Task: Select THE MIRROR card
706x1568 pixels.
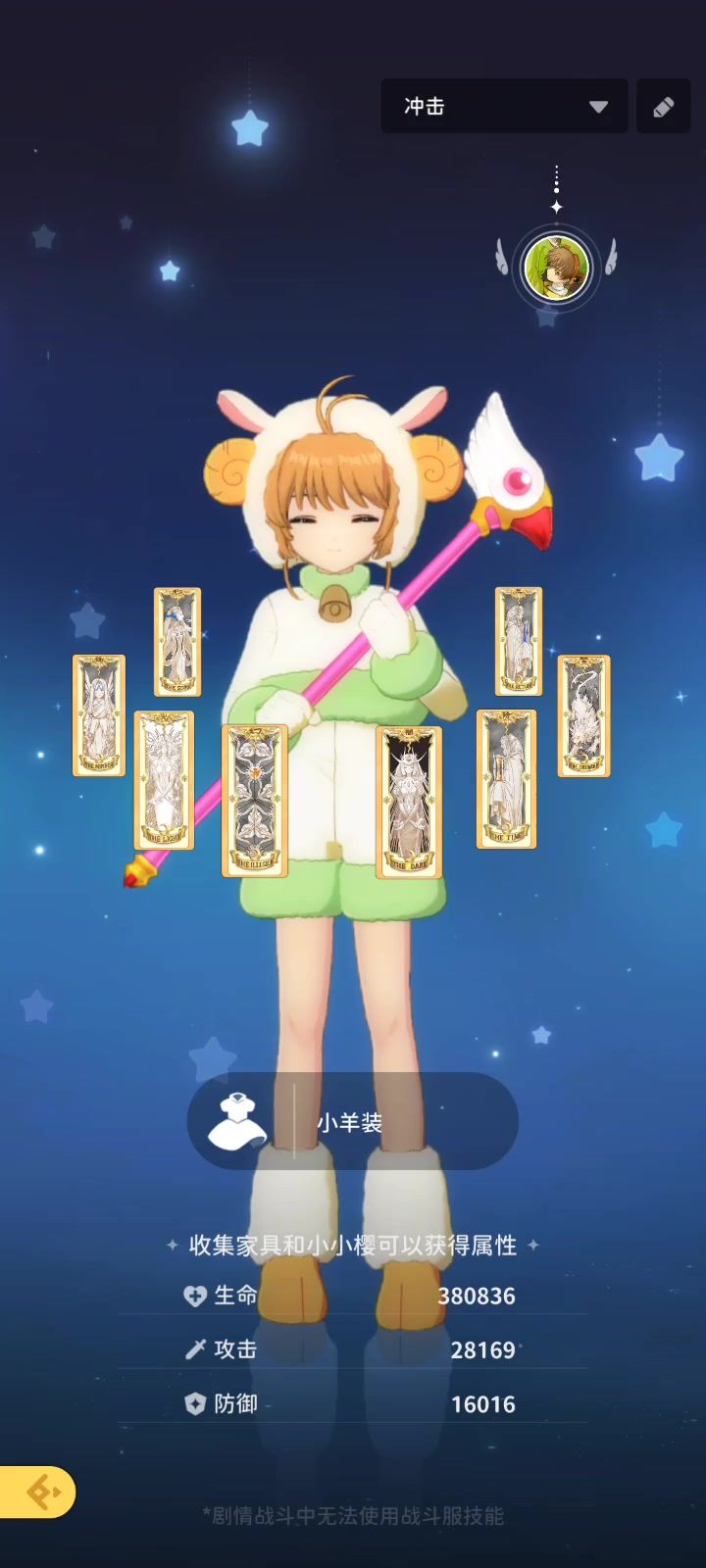Action: 98,715
